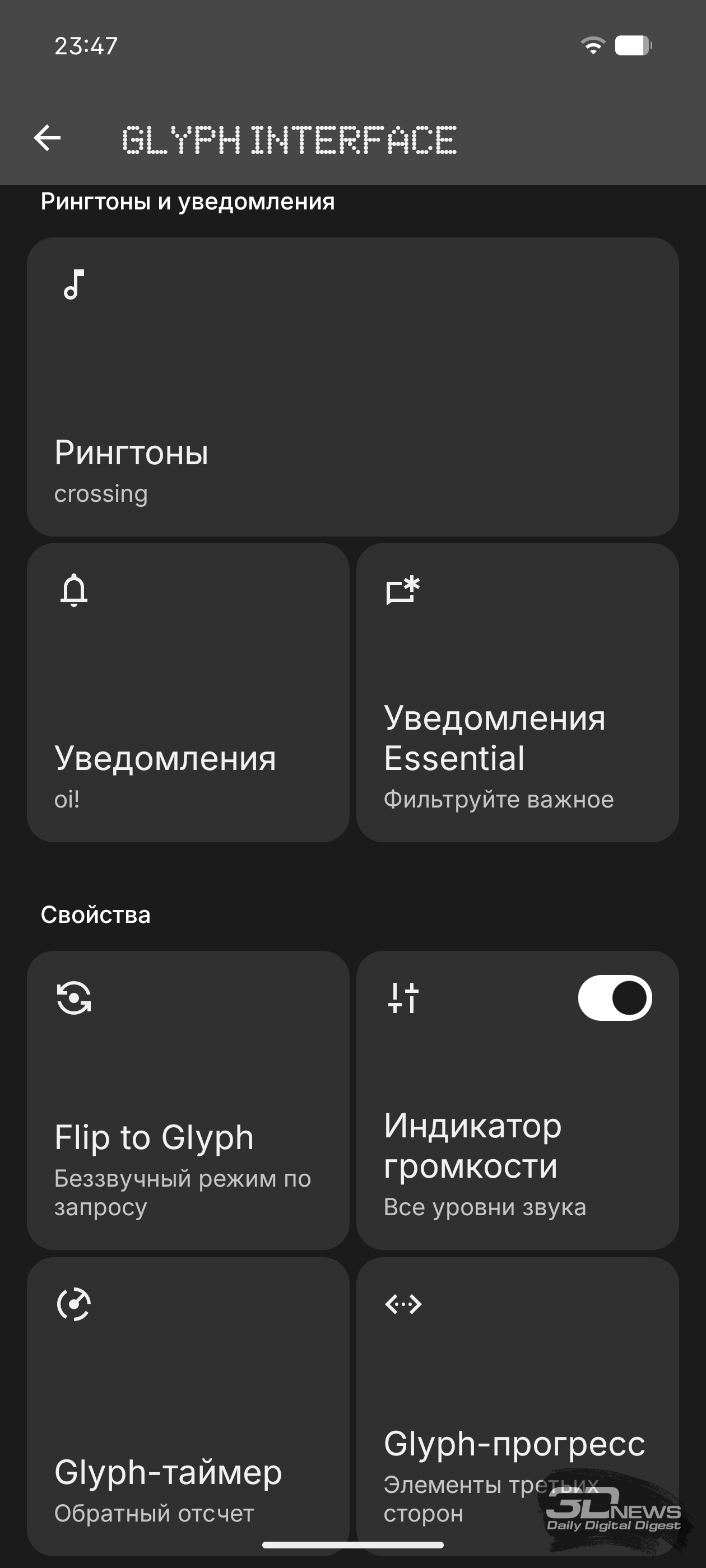Go back from Glyph Interface
The height and width of the screenshot is (1568, 706).
click(48, 138)
